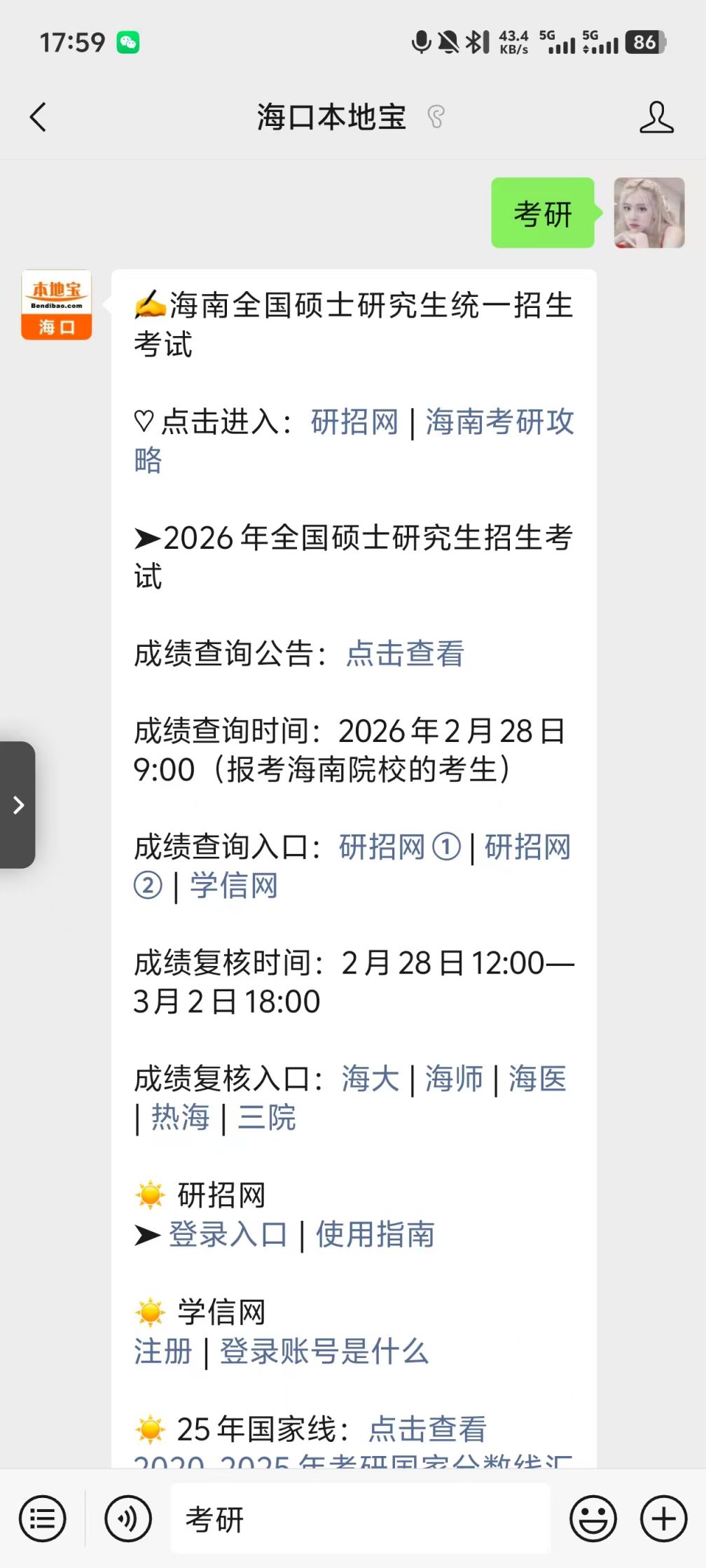Open the 研招网 link after 点击进入

click(354, 422)
